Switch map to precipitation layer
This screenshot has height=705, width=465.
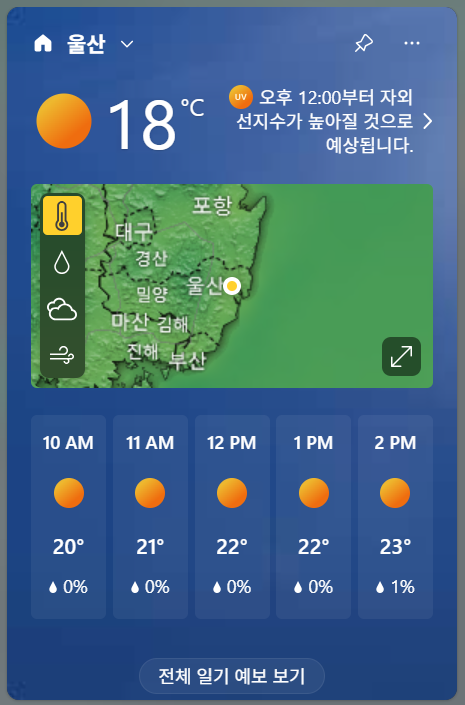(x=62, y=263)
